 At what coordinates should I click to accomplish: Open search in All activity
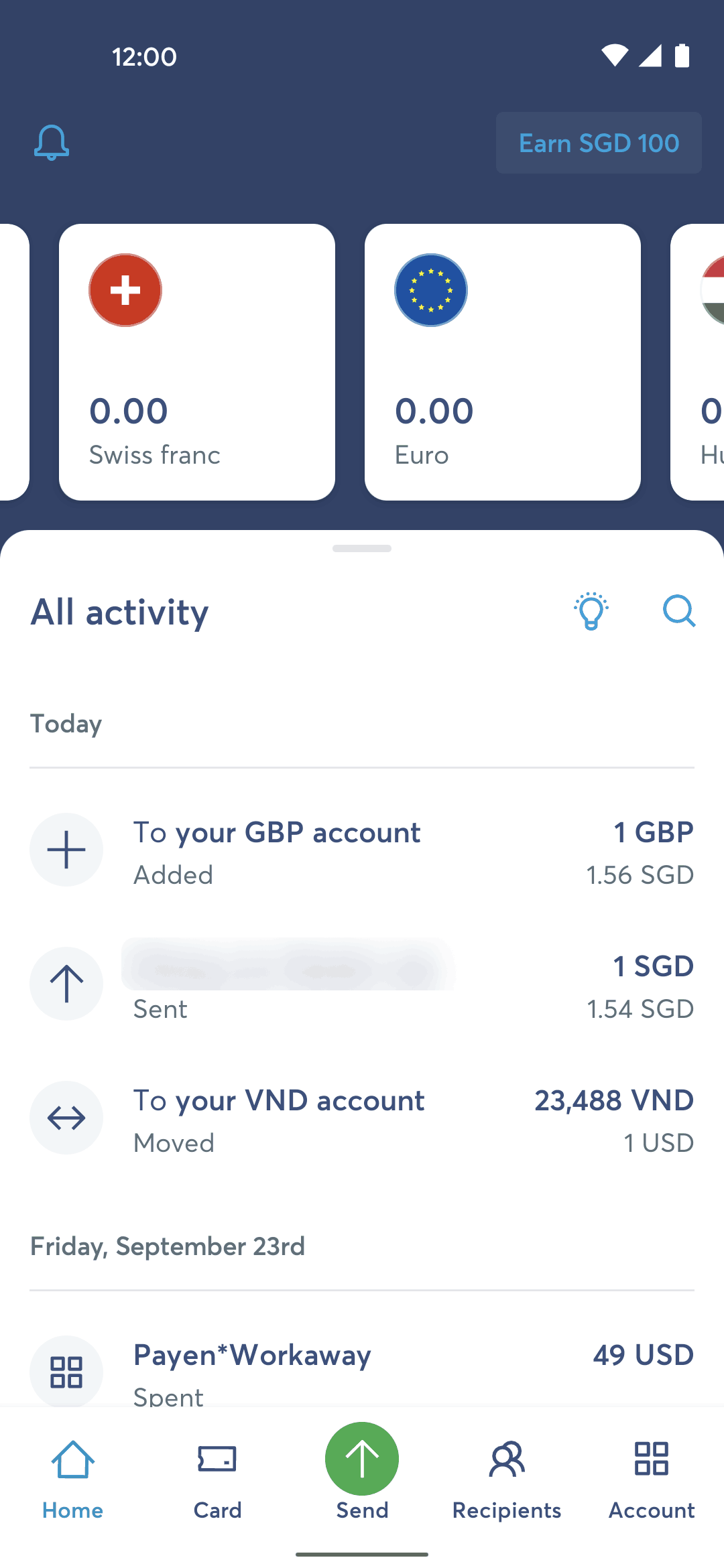click(x=679, y=610)
